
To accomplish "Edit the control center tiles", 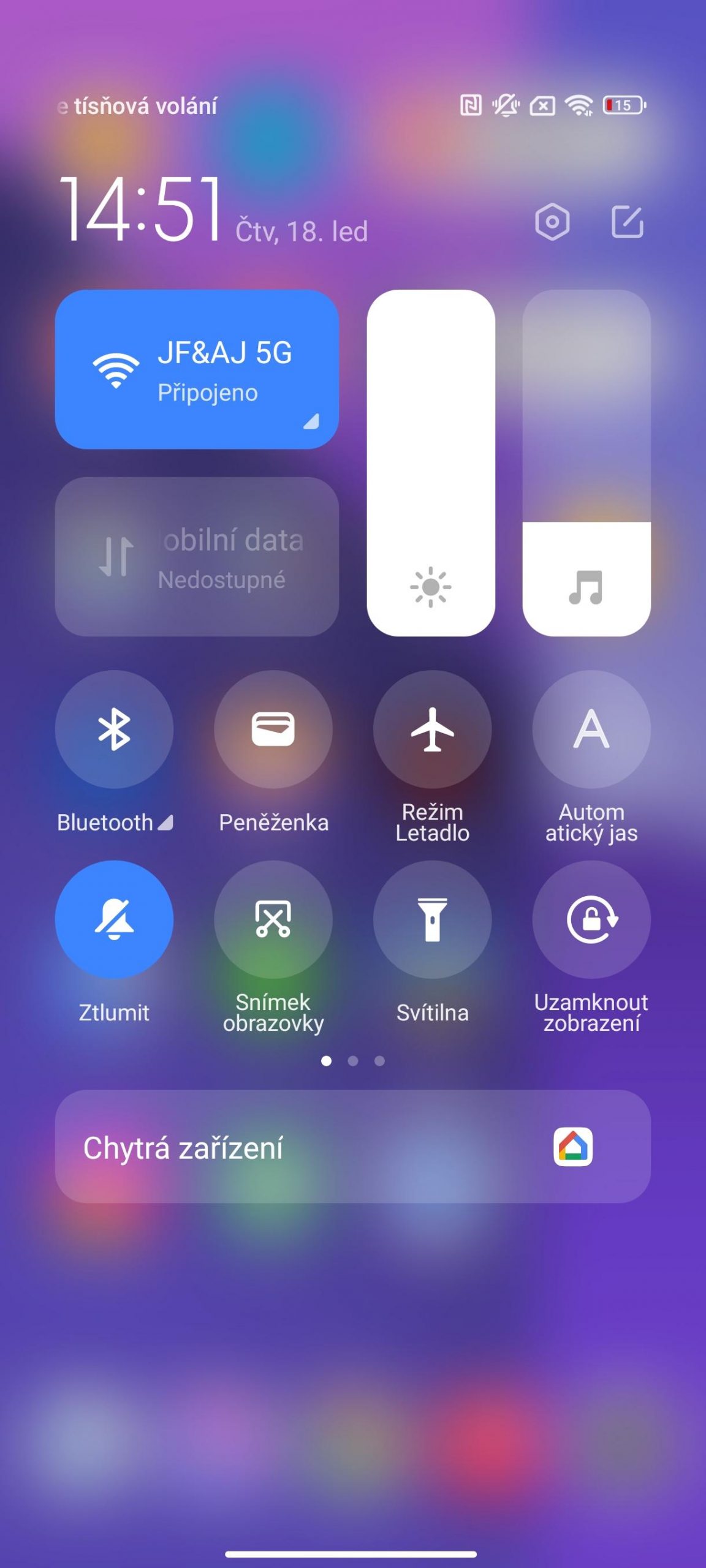I will [628, 221].
